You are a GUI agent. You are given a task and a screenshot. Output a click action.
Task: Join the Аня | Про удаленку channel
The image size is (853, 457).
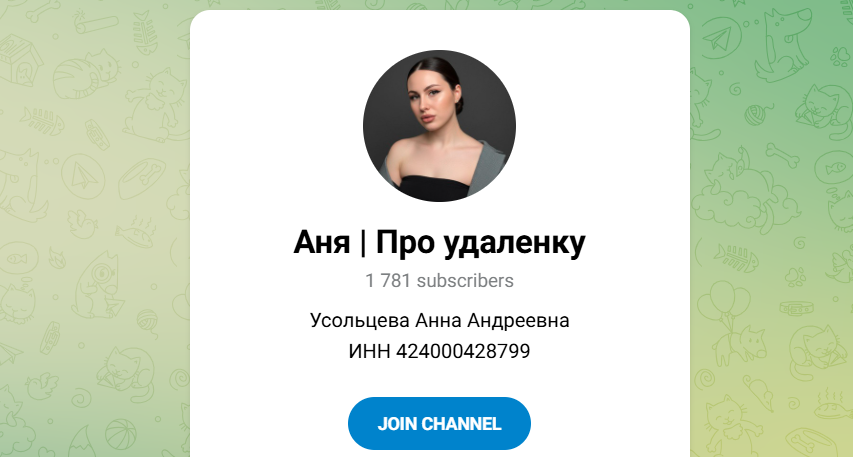tap(439, 423)
